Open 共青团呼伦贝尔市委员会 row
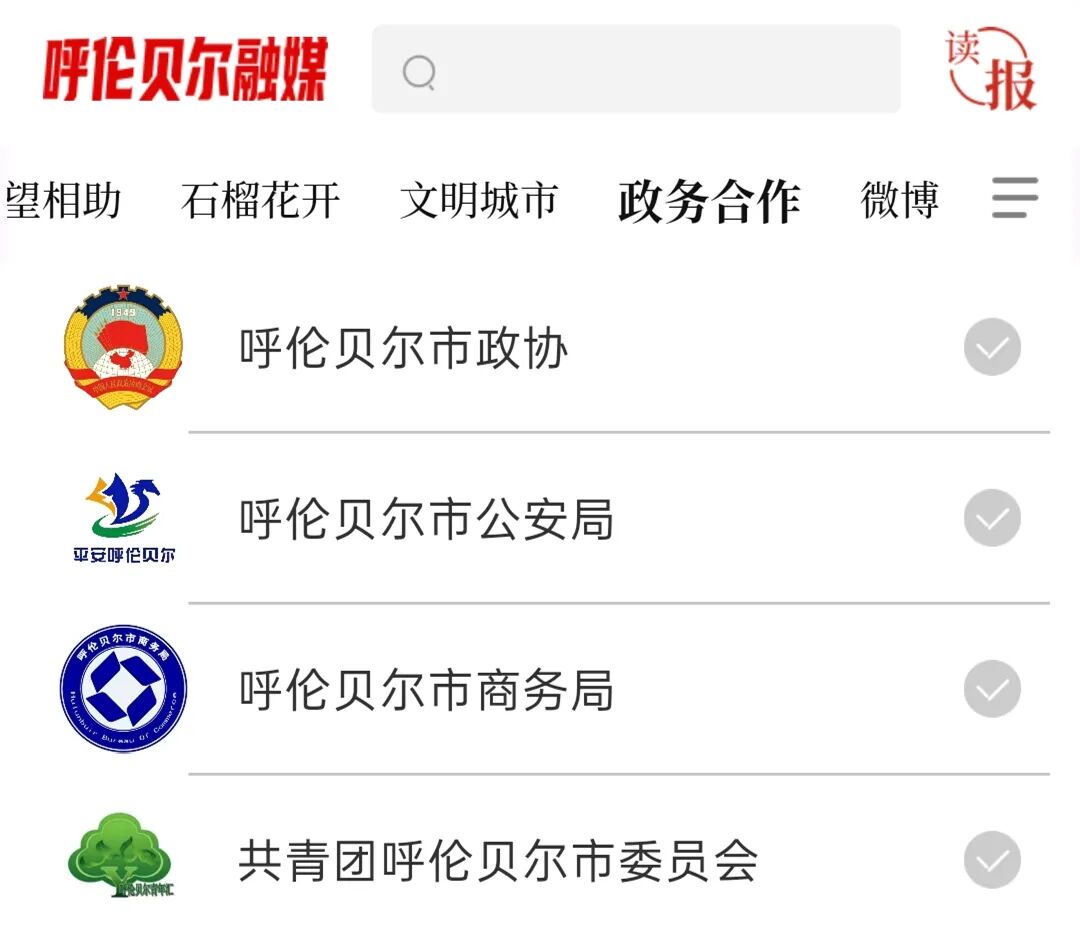 pyautogui.click(x=540, y=861)
